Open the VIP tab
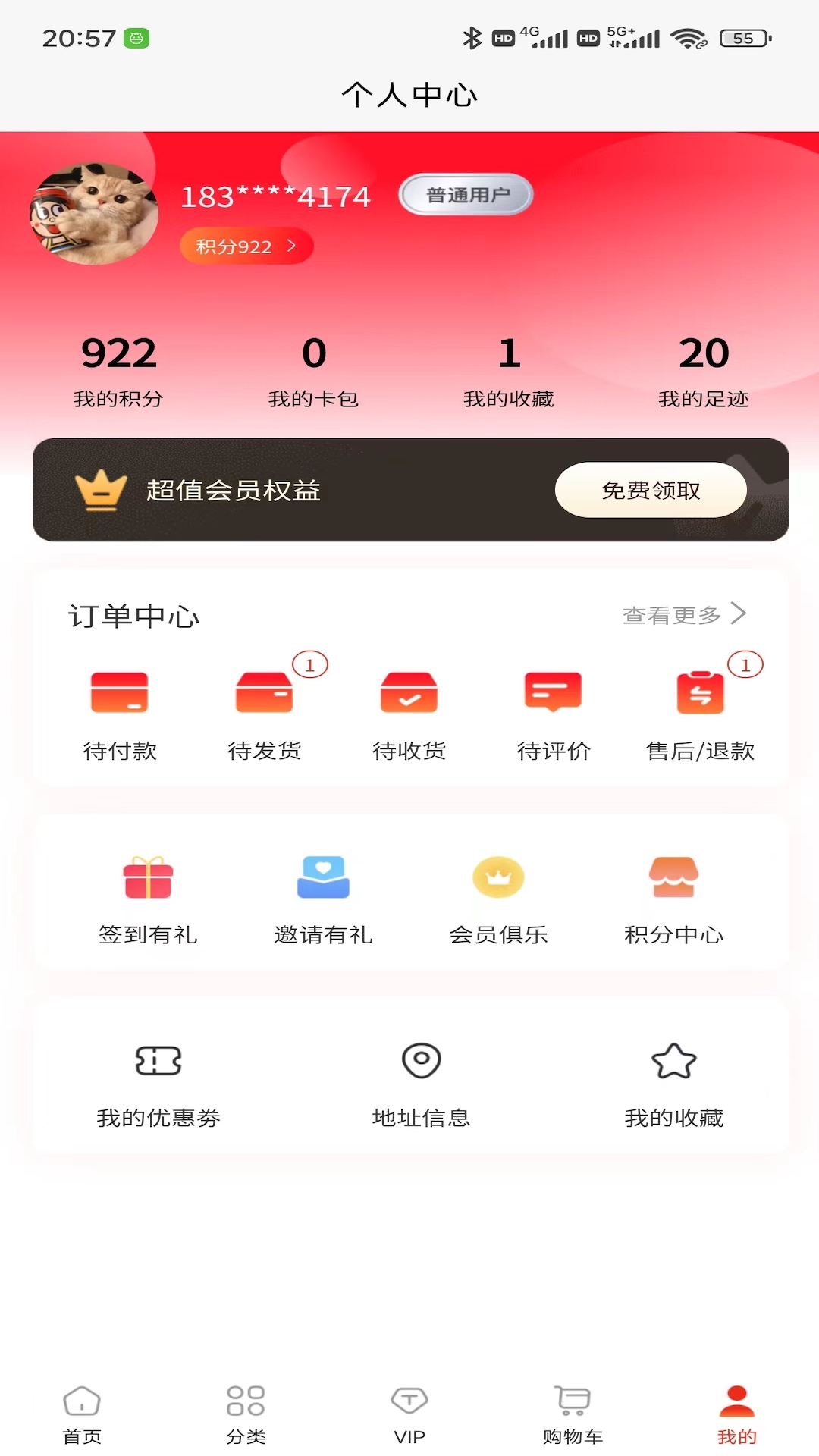Image resolution: width=819 pixels, height=1456 pixels. point(409,1414)
